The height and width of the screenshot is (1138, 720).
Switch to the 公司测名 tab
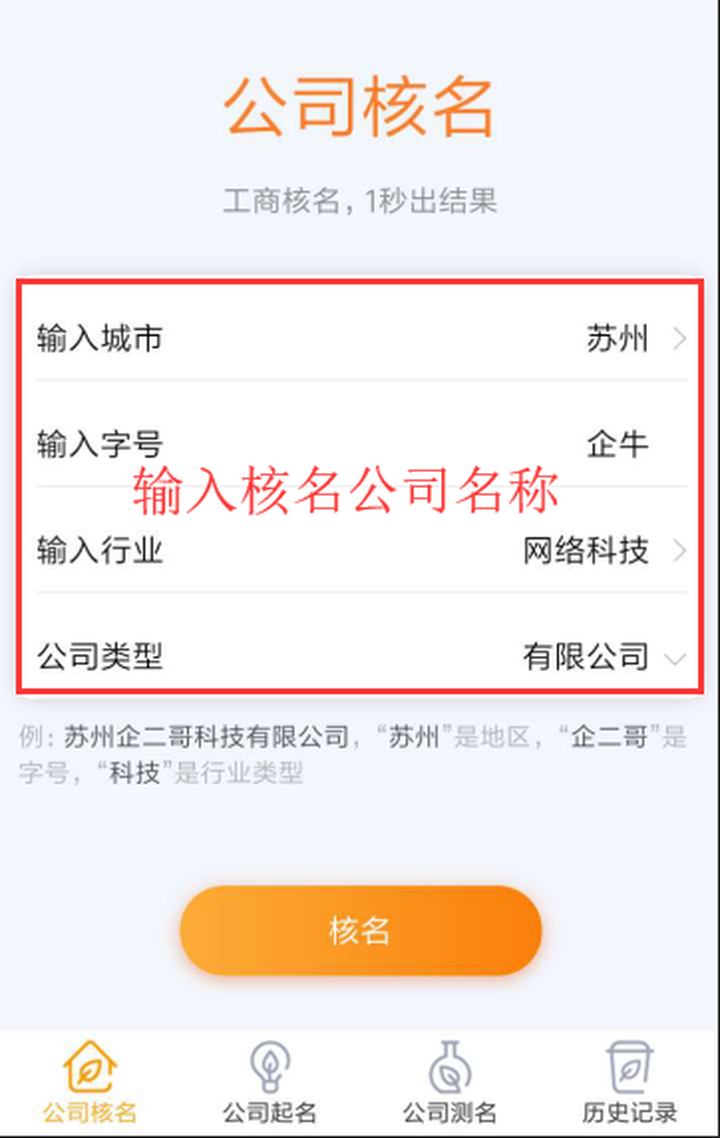click(x=449, y=1083)
